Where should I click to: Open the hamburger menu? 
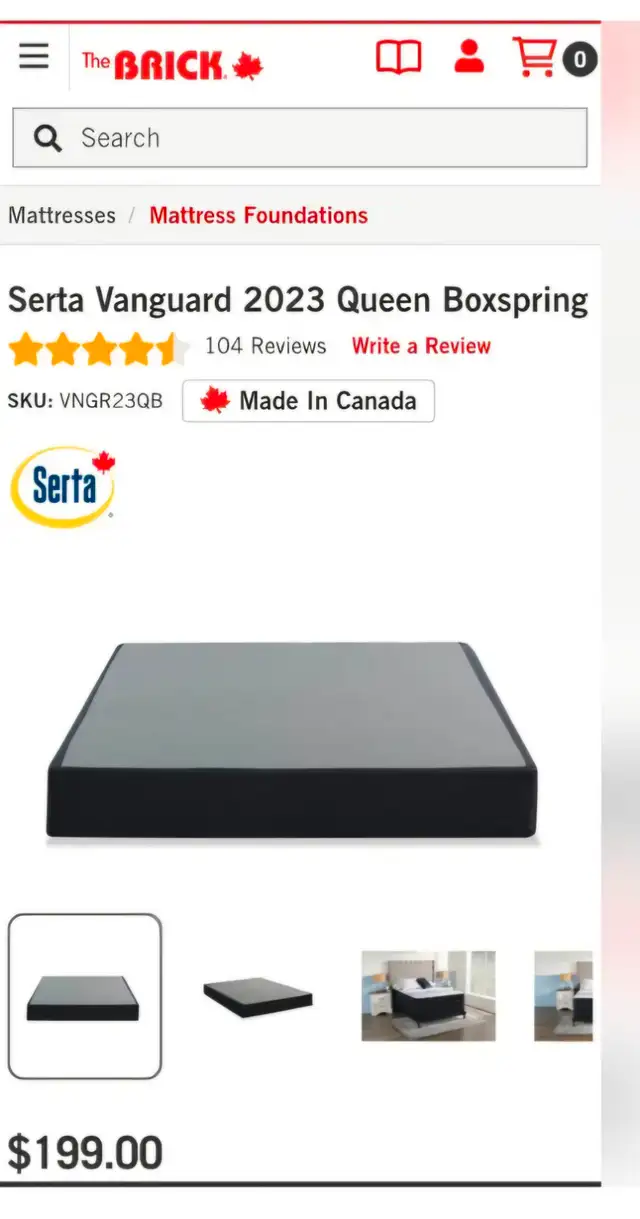point(34,57)
